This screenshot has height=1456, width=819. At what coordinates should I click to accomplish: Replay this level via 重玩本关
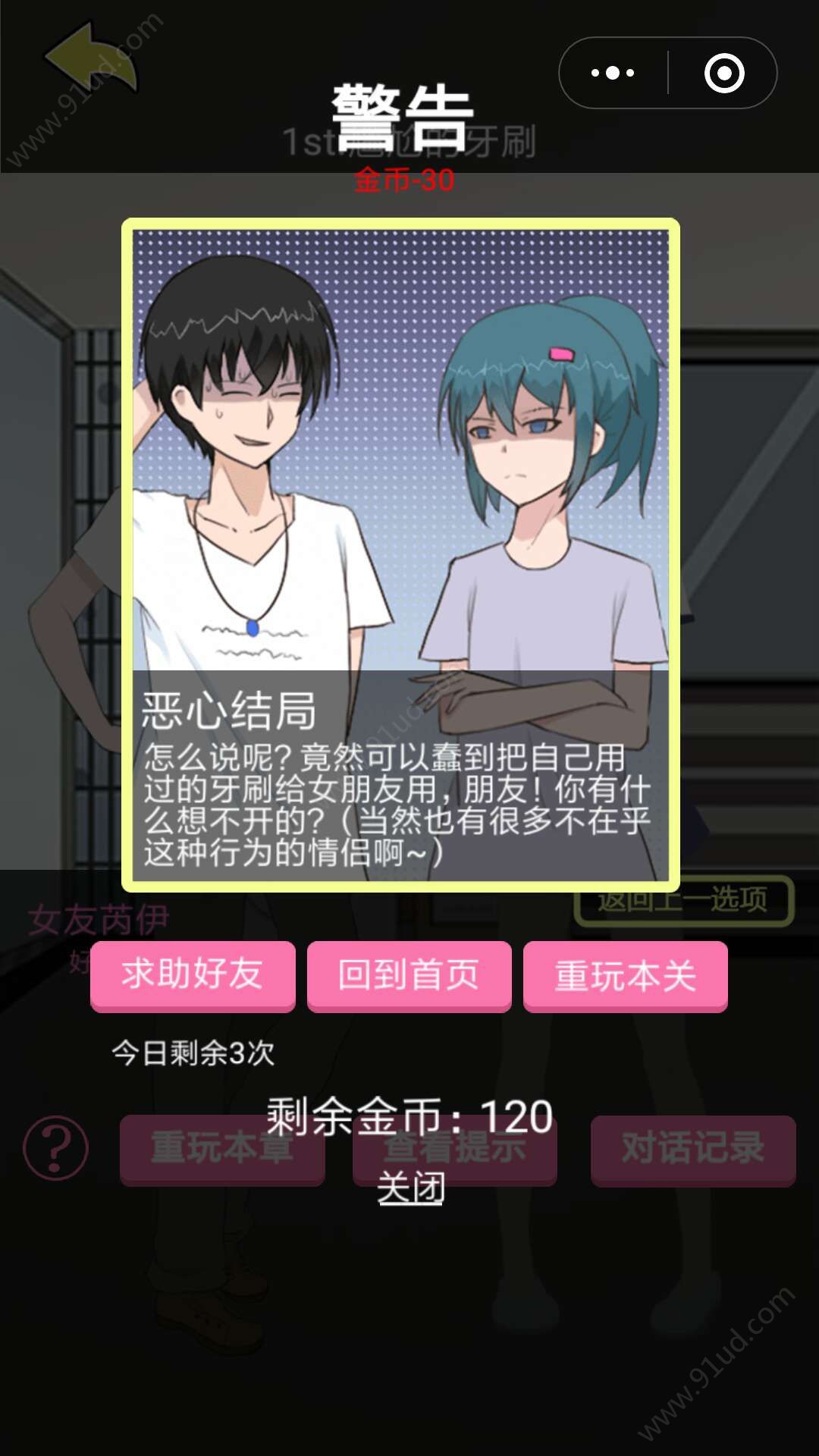tap(625, 974)
